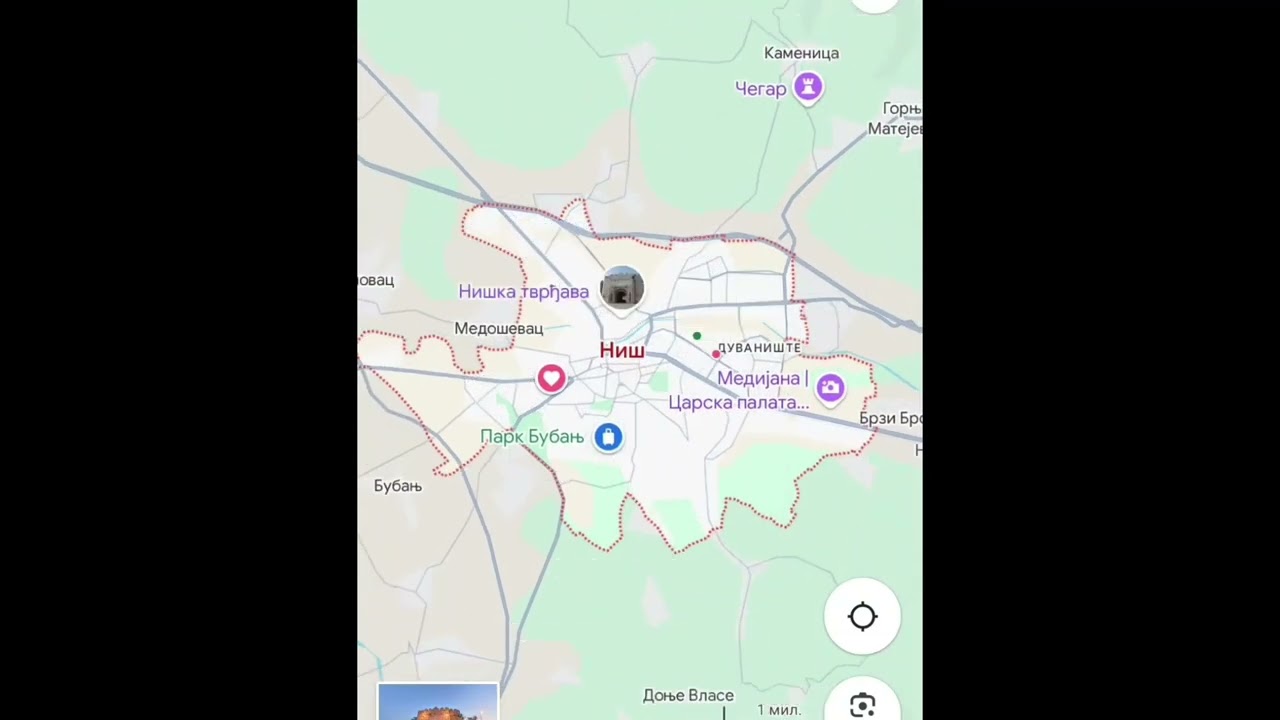Viewport: 1280px width, 720px height.
Task: Open the Медијана Царска палата camera pin
Action: pos(830,388)
